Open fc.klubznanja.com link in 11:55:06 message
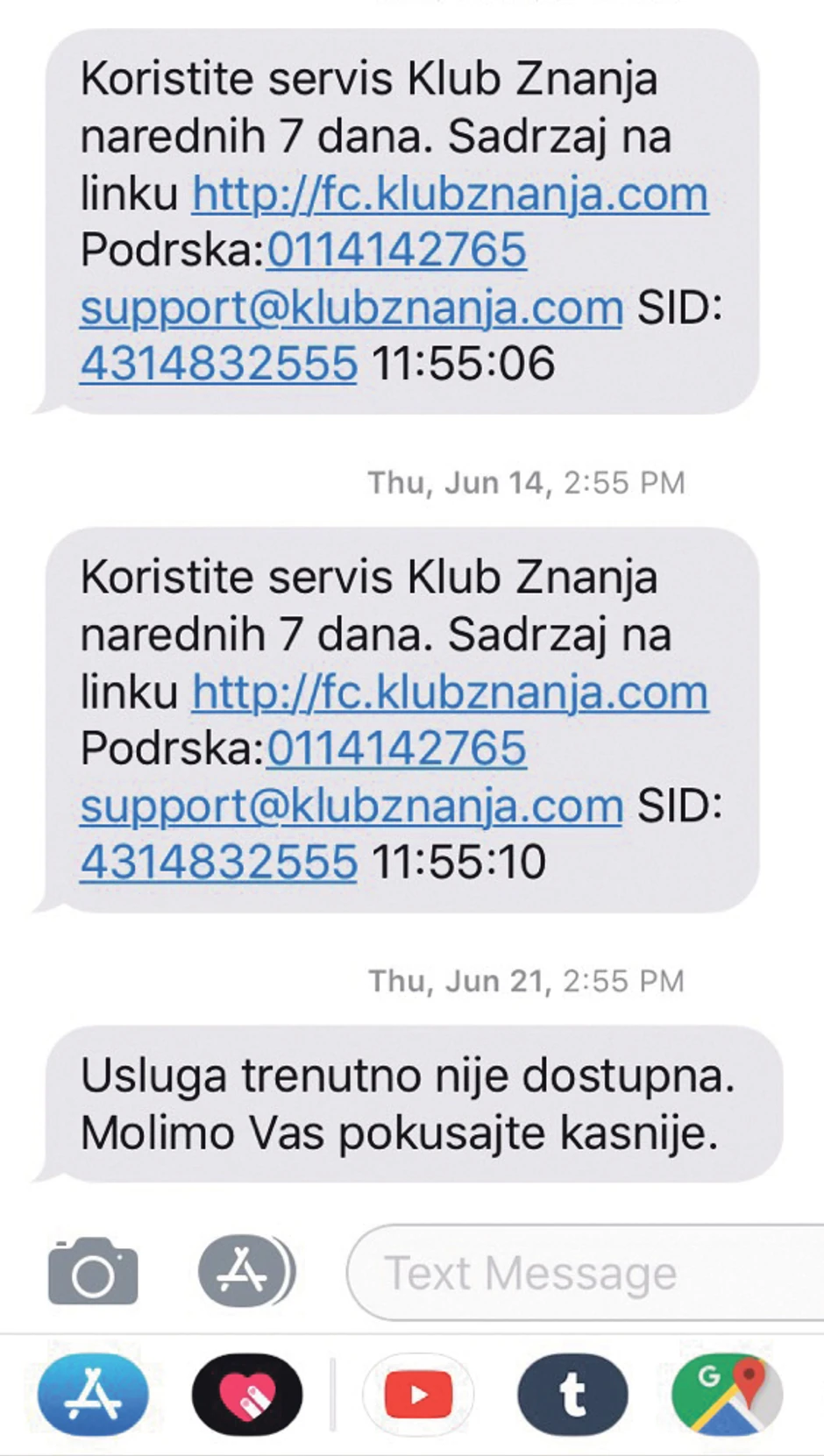The width and height of the screenshot is (824, 1456). point(450,194)
